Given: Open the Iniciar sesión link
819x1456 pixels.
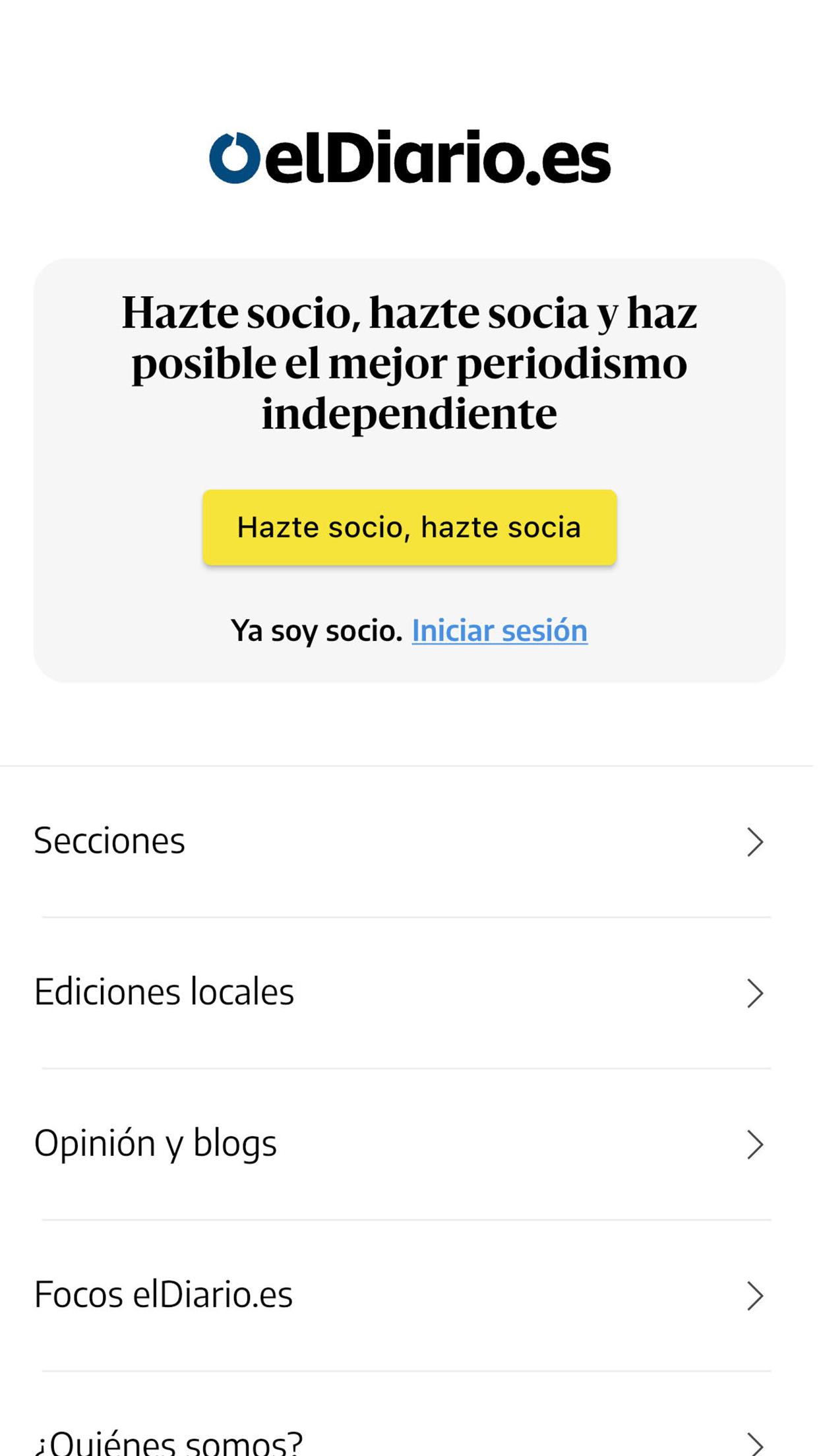Looking at the screenshot, I should (x=500, y=630).
